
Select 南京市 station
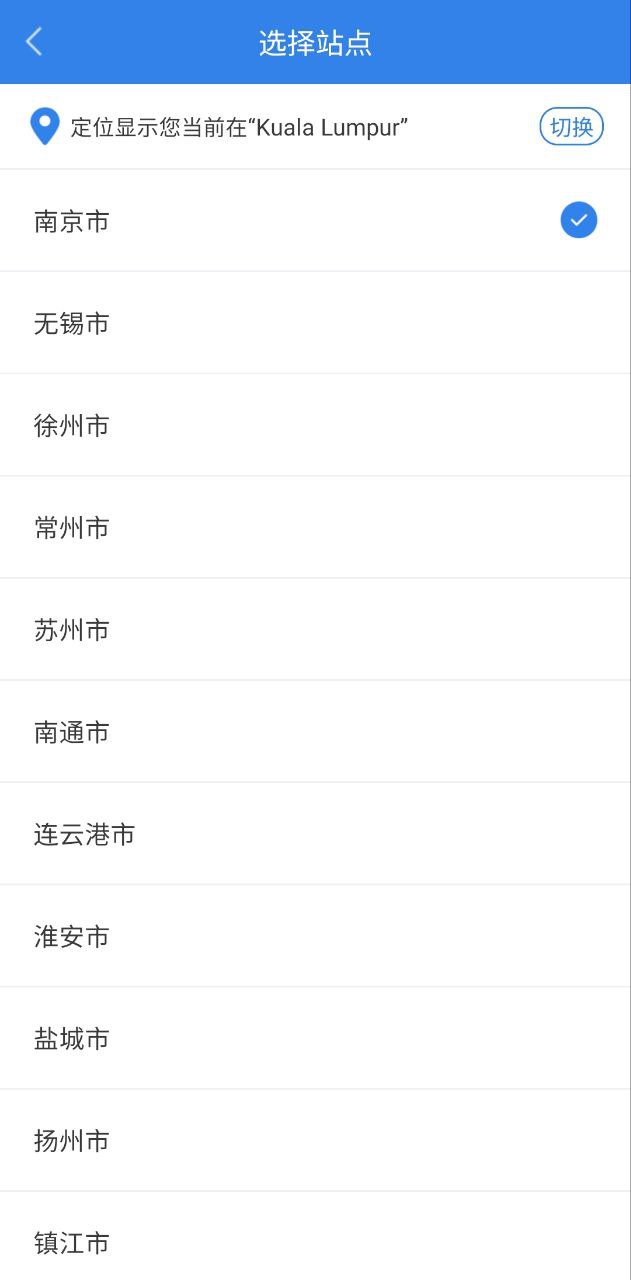click(x=72, y=221)
